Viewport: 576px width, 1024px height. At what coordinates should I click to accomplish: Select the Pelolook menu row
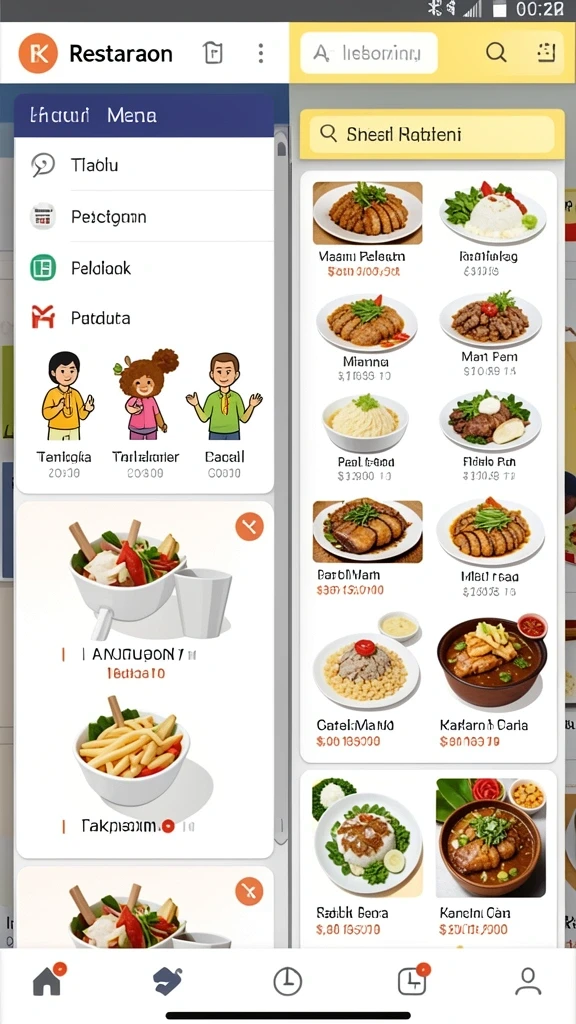coord(144,268)
